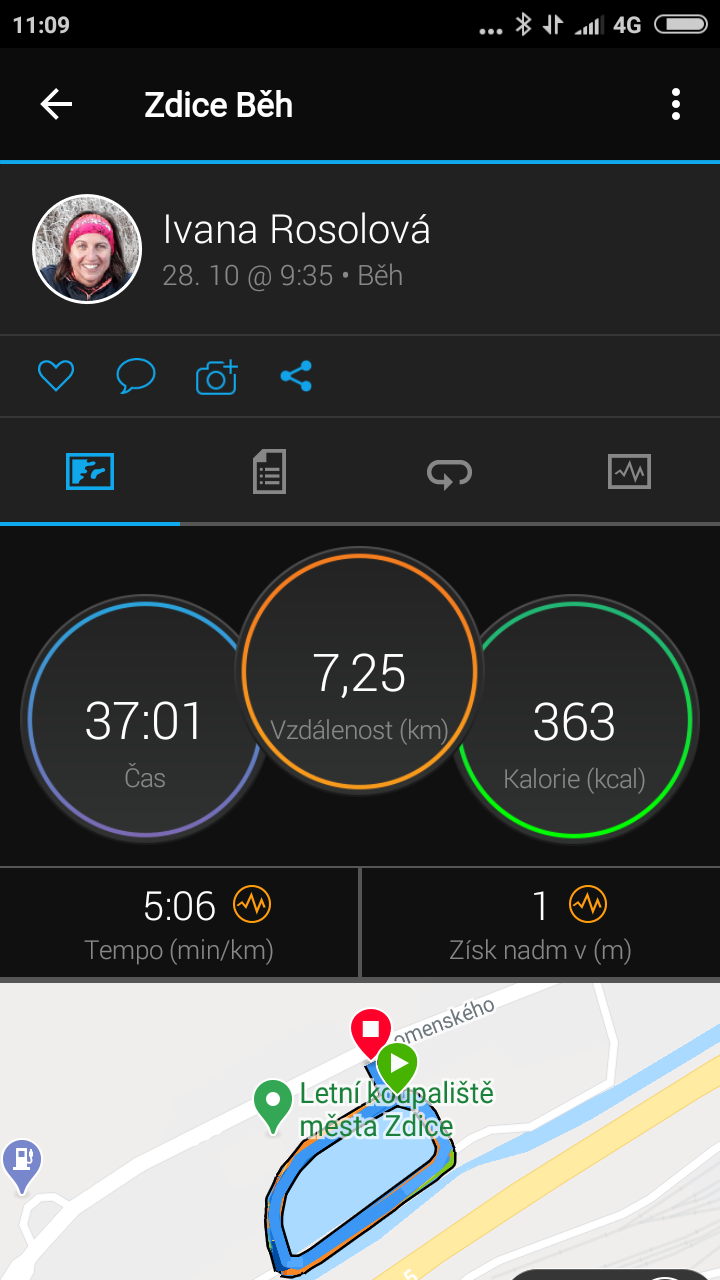Viewport: 720px width, 1280px height.
Task: Switch to the stats details tab
Action: point(270,471)
